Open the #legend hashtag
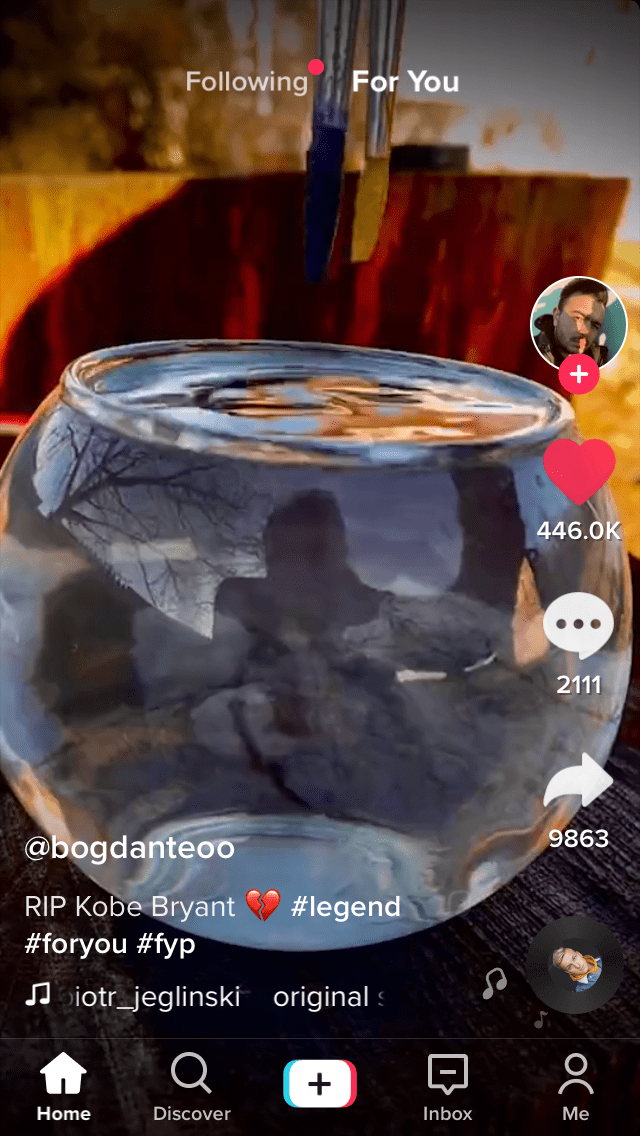 point(346,907)
